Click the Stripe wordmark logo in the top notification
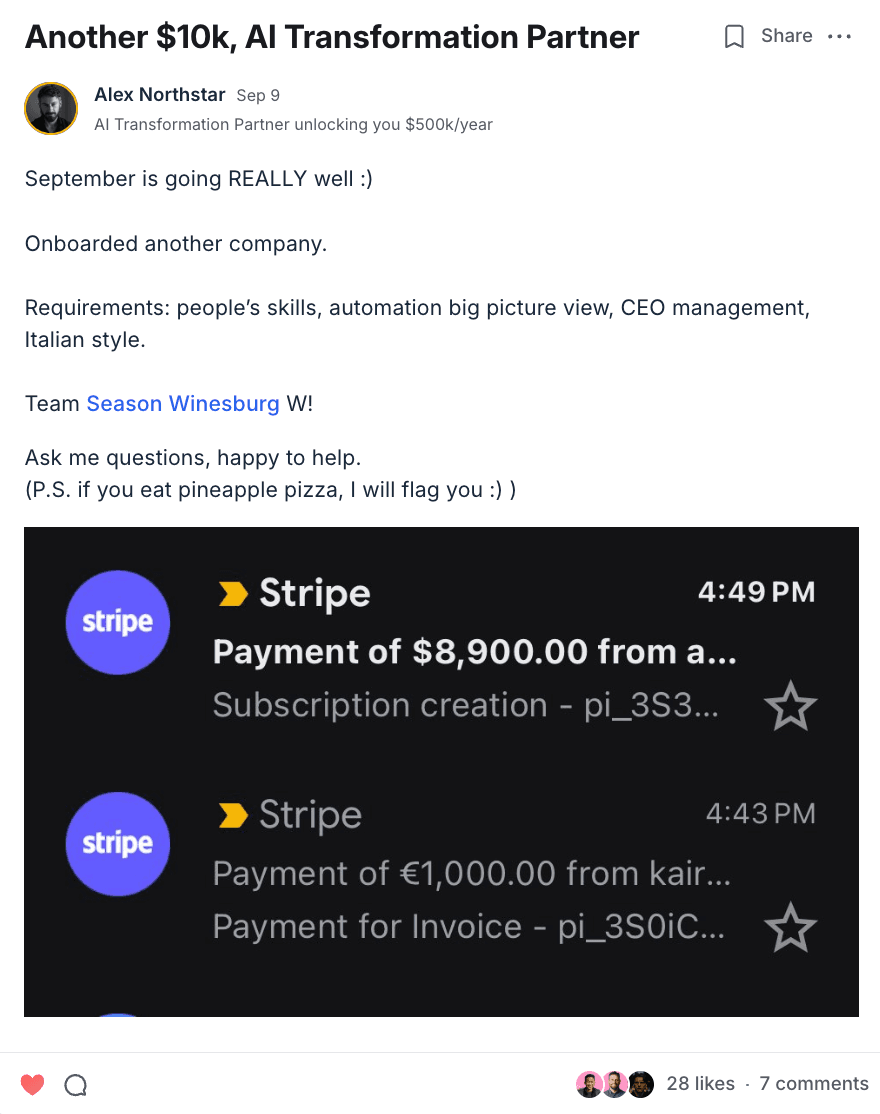 click(x=314, y=592)
